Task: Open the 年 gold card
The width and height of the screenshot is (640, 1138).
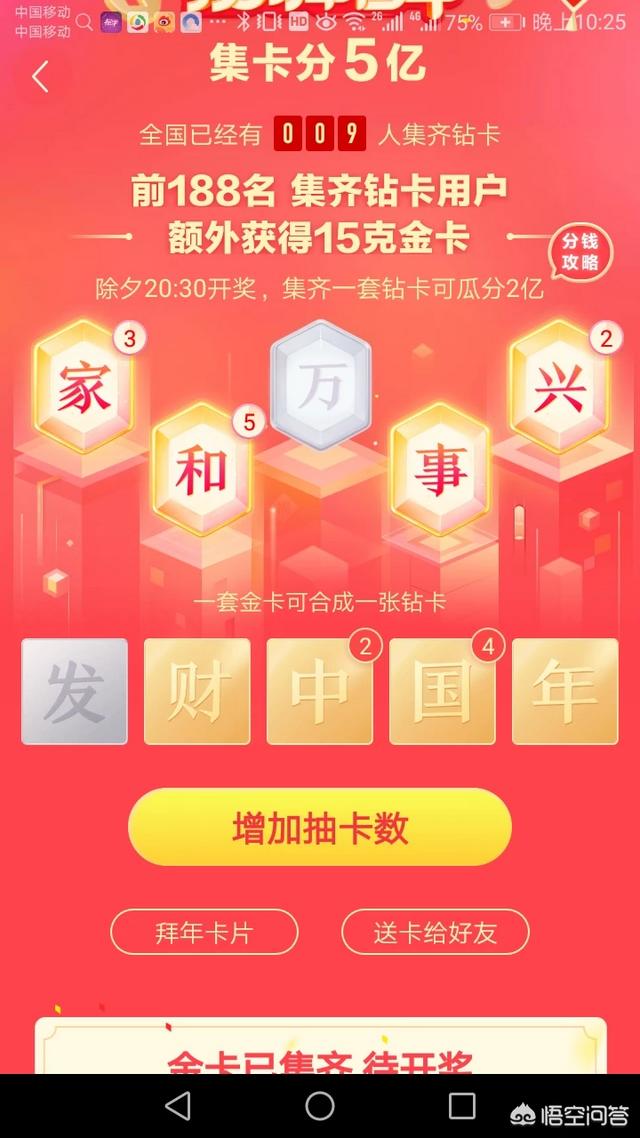Action: [x=565, y=692]
